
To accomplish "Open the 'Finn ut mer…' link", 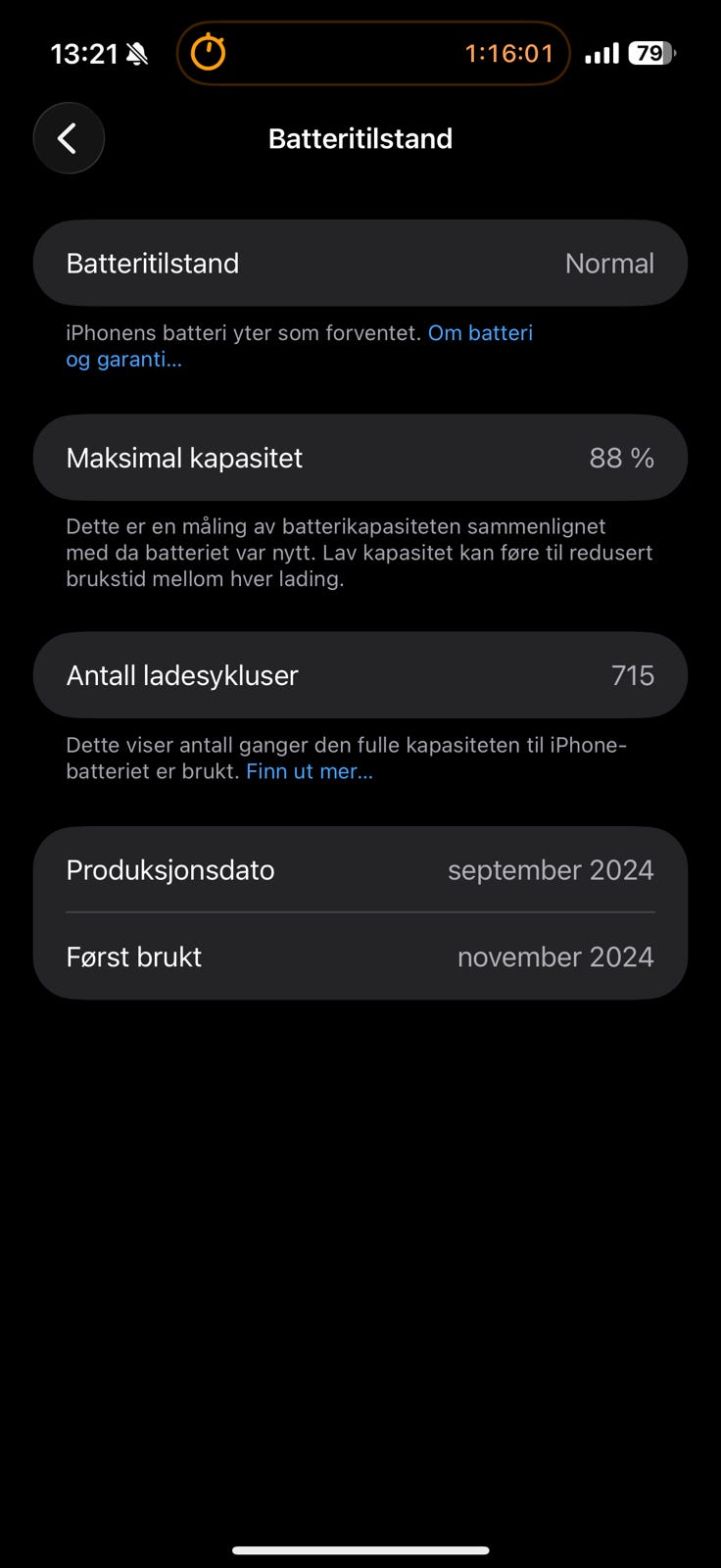I will (310, 771).
